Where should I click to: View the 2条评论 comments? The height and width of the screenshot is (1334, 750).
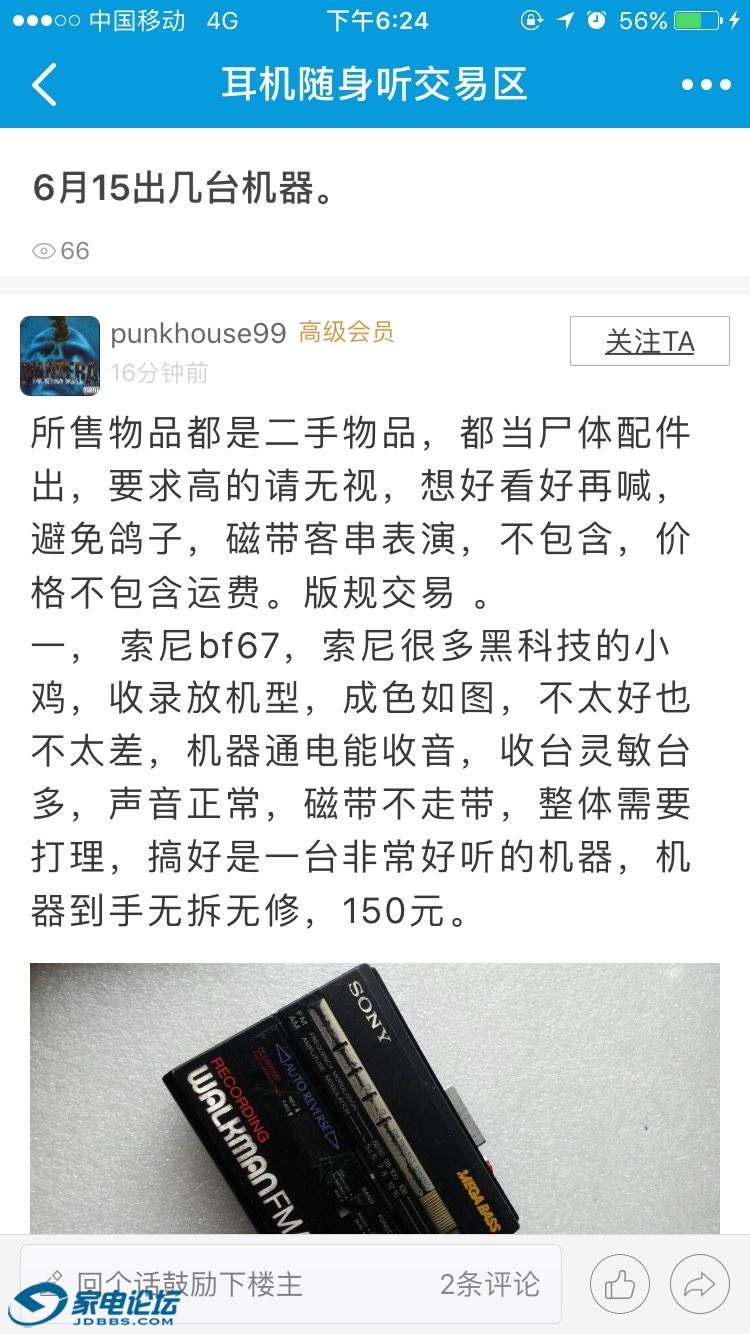click(x=489, y=1284)
